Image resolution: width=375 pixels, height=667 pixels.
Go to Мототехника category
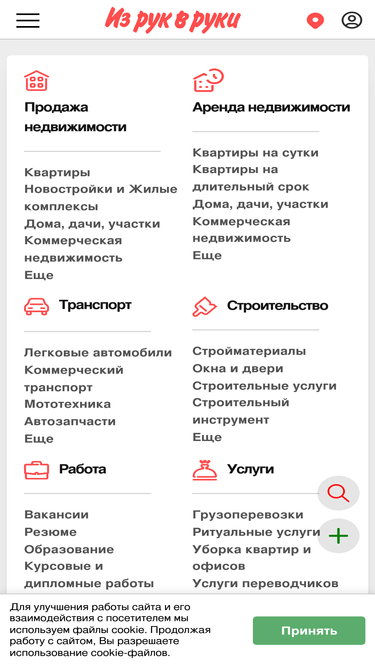67,404
